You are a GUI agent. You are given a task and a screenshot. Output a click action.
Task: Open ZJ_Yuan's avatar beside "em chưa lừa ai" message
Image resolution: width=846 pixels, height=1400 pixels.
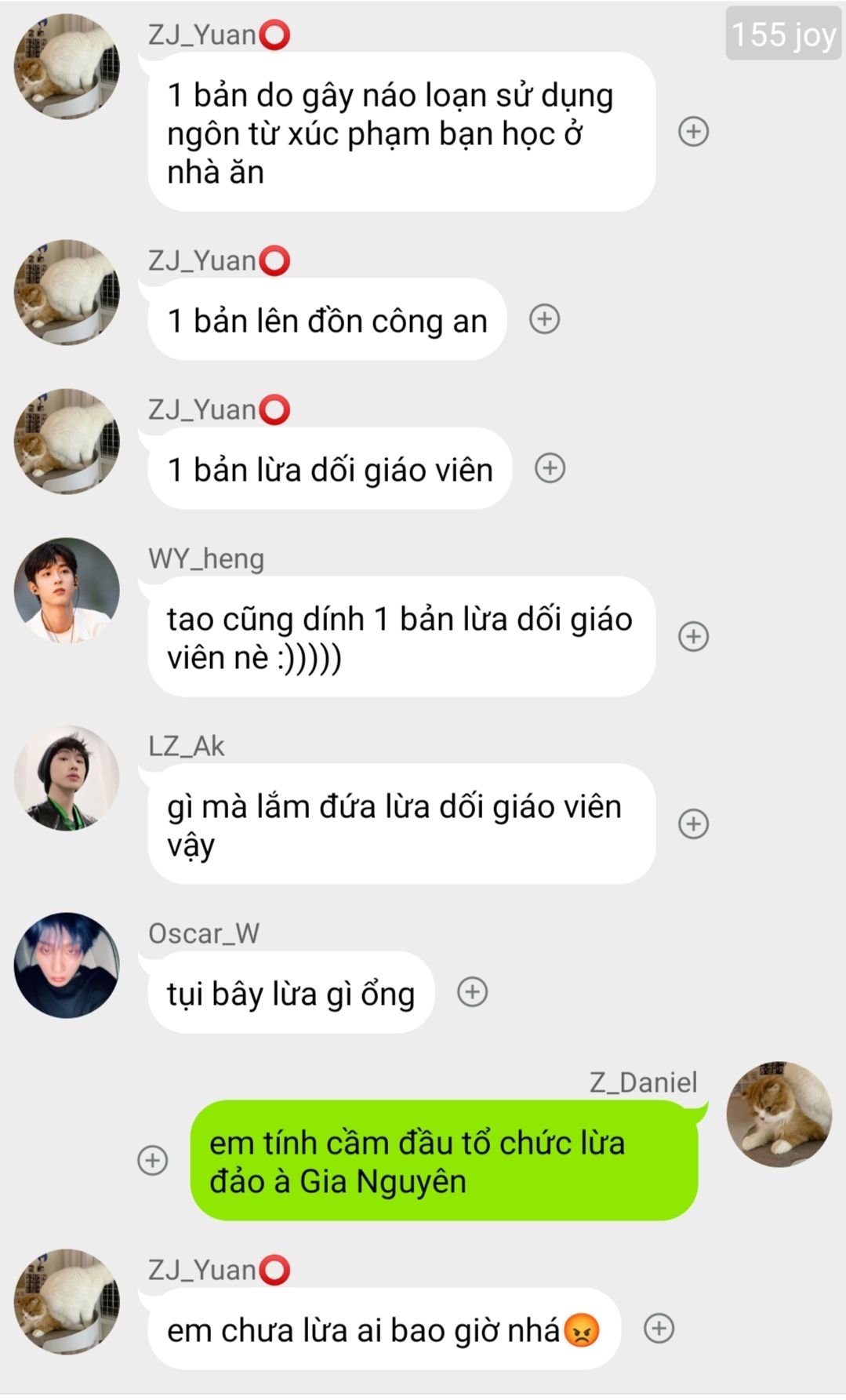67,1302
